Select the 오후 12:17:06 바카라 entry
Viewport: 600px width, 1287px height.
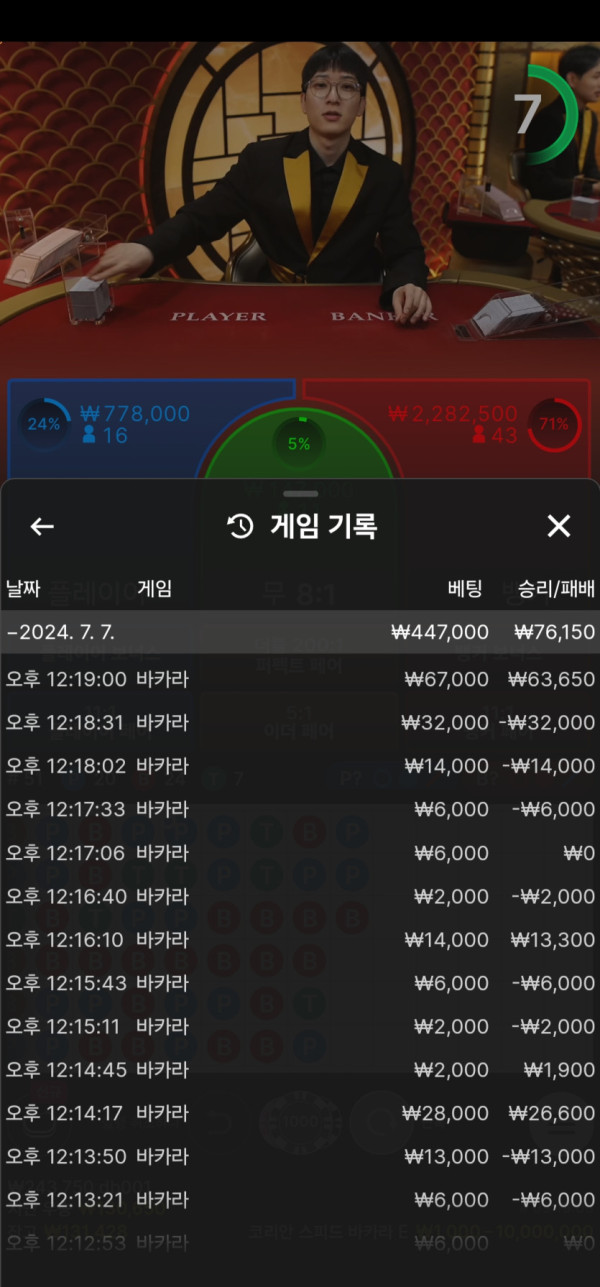point(300,853)
